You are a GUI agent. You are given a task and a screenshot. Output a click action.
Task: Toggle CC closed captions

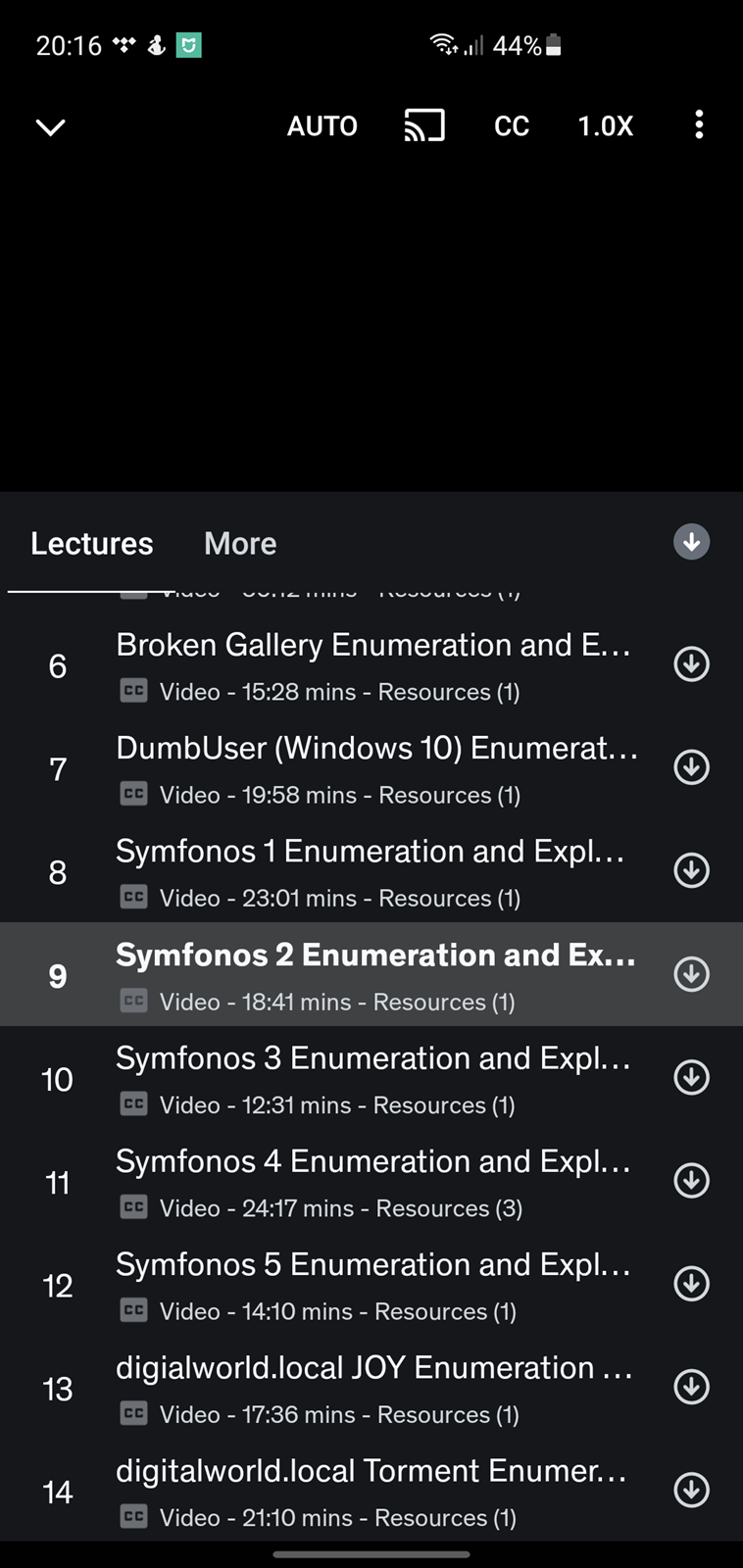click(x=512, y=125)
